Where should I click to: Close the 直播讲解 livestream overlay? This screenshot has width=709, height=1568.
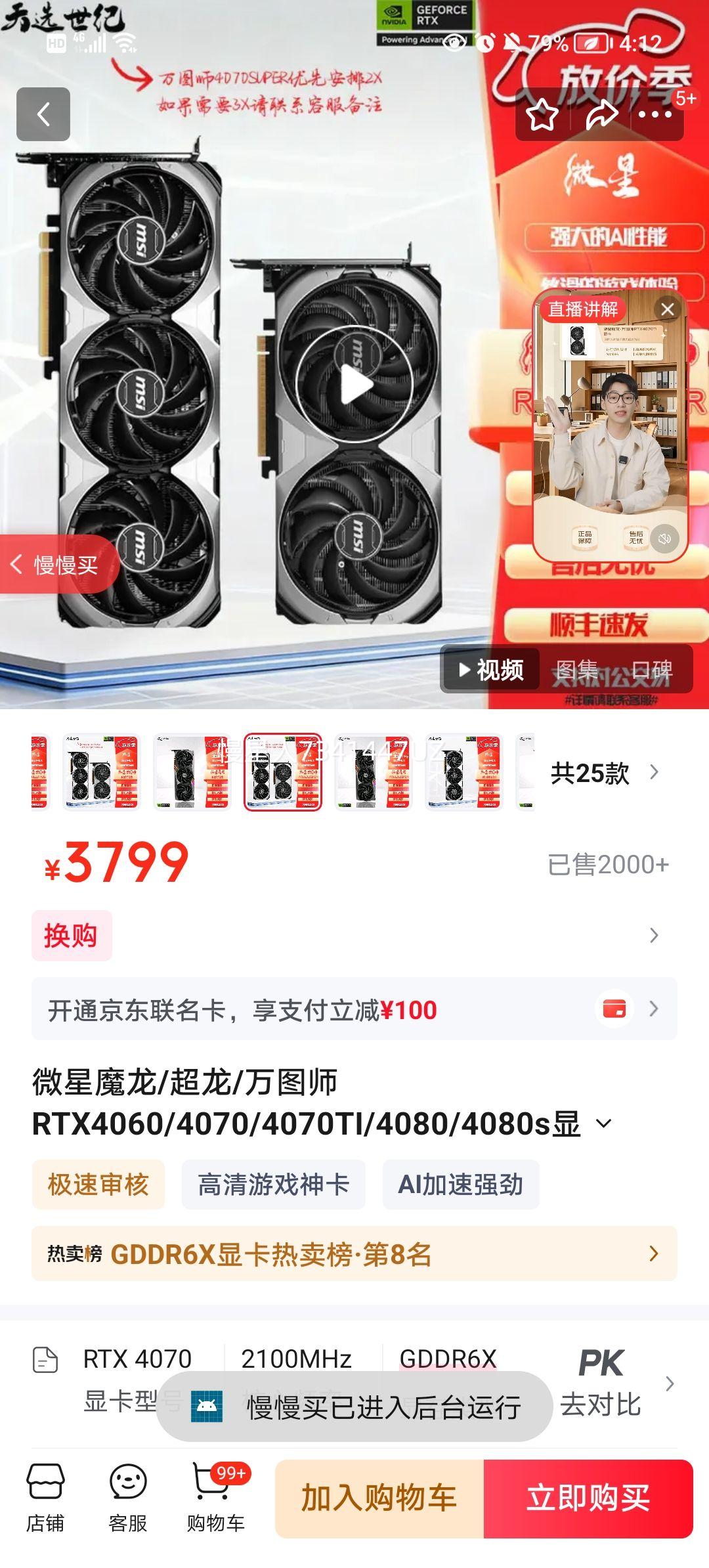[668, 309]
